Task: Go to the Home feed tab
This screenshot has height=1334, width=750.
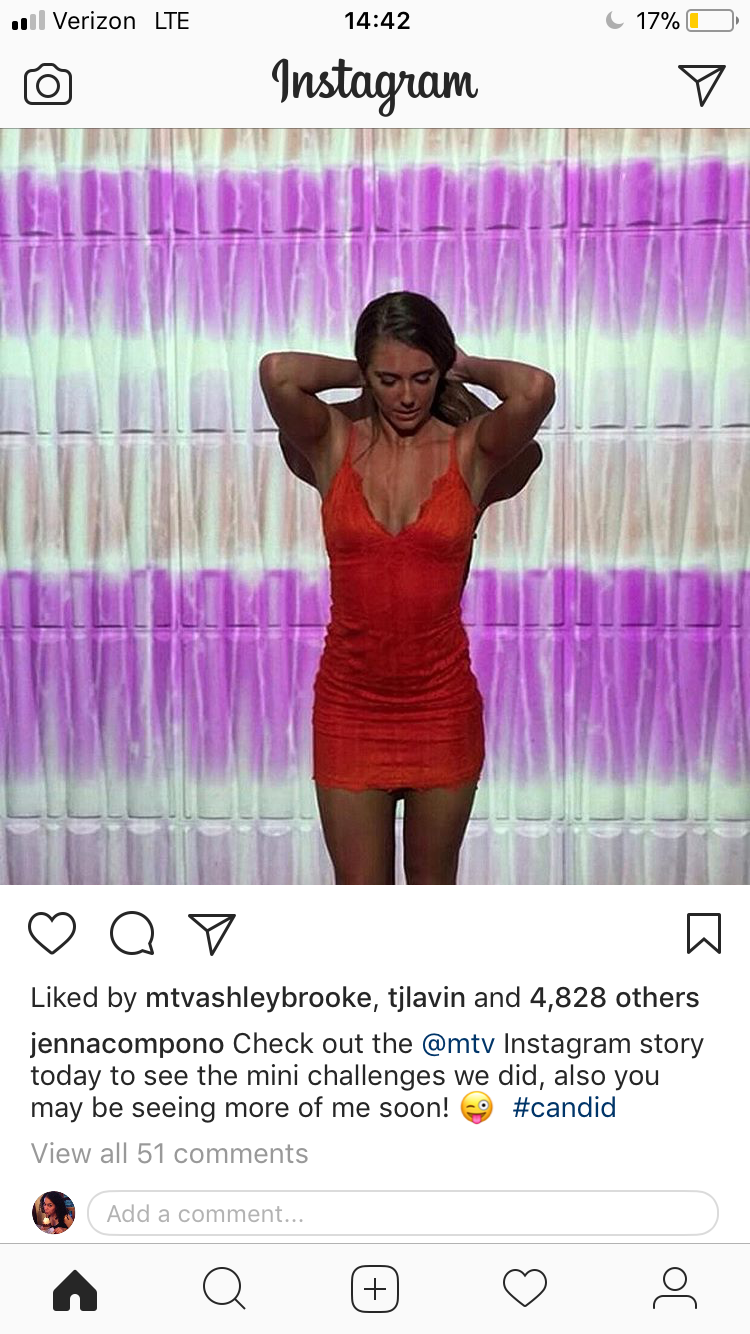Action: [75, 1289]
